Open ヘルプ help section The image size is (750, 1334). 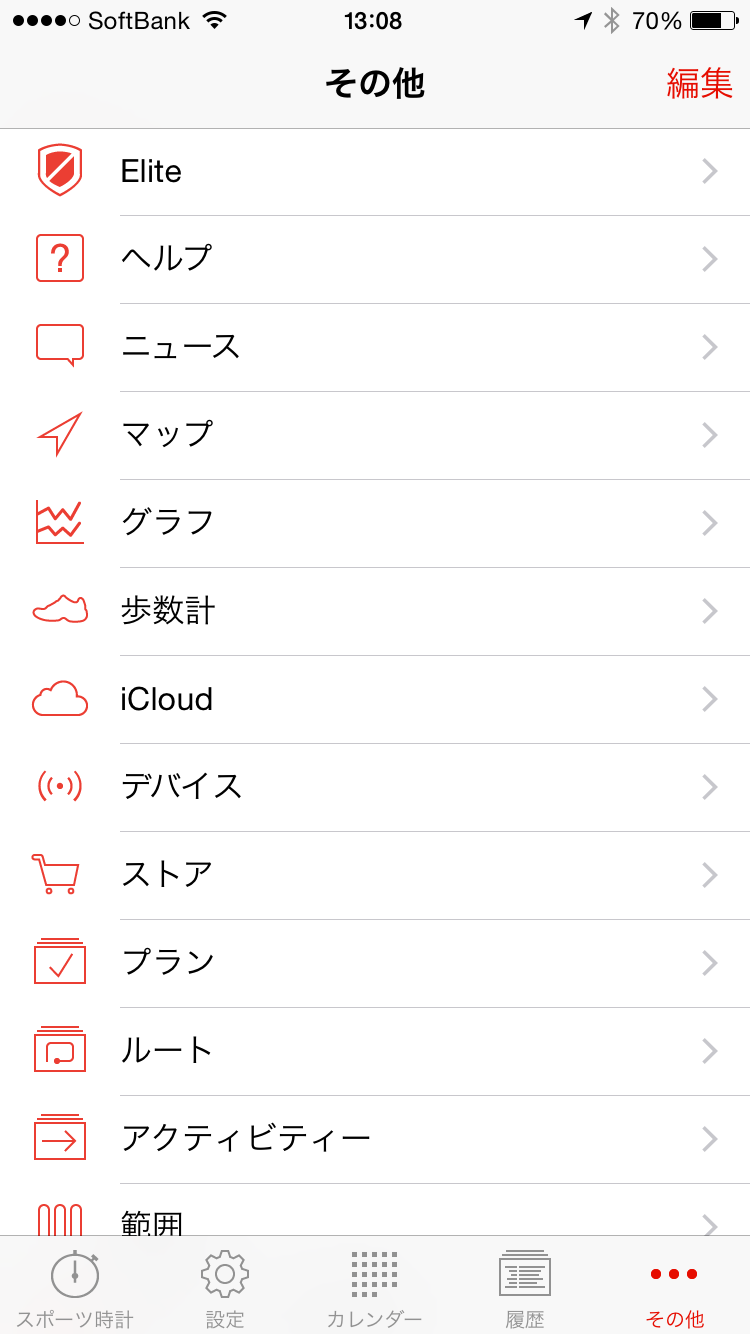click(375, 259)
